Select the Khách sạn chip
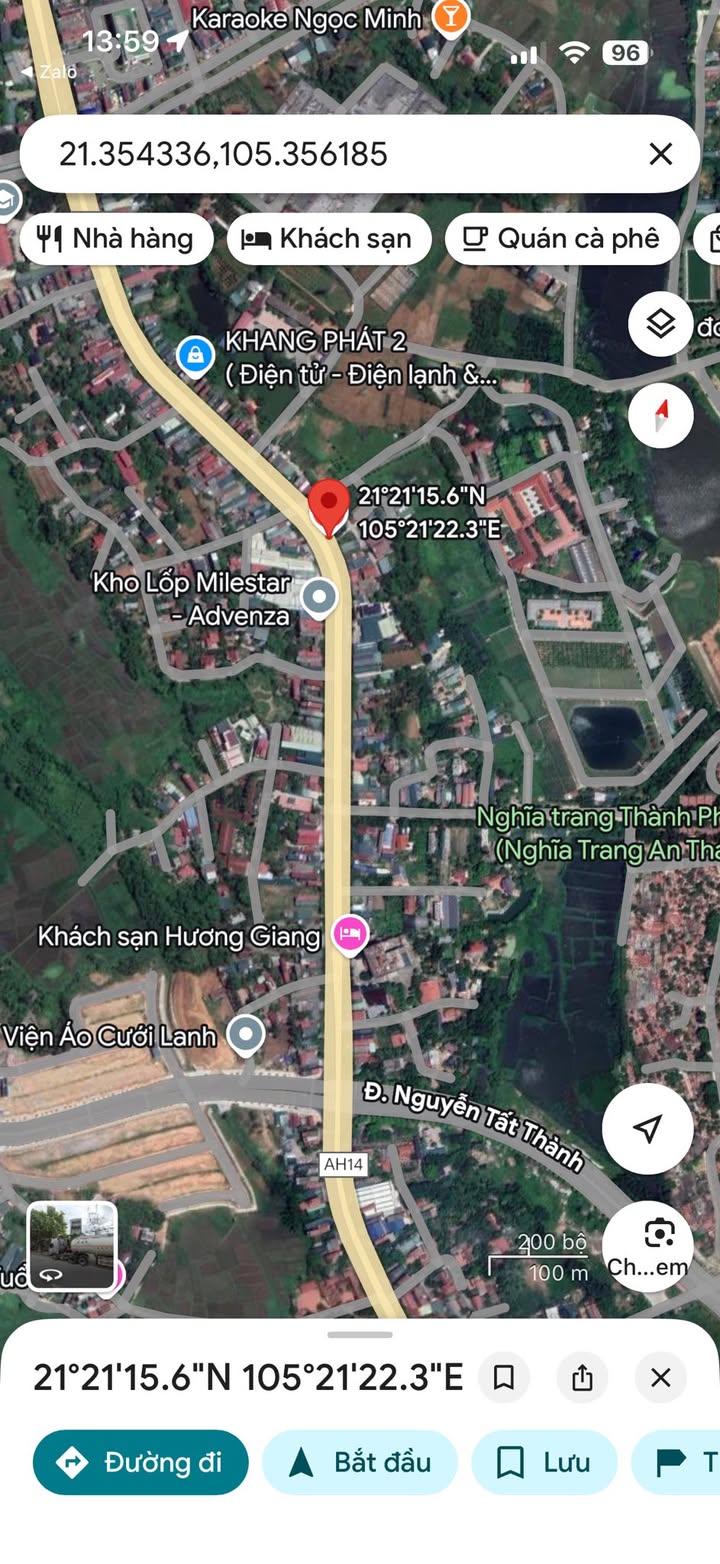 329,239
